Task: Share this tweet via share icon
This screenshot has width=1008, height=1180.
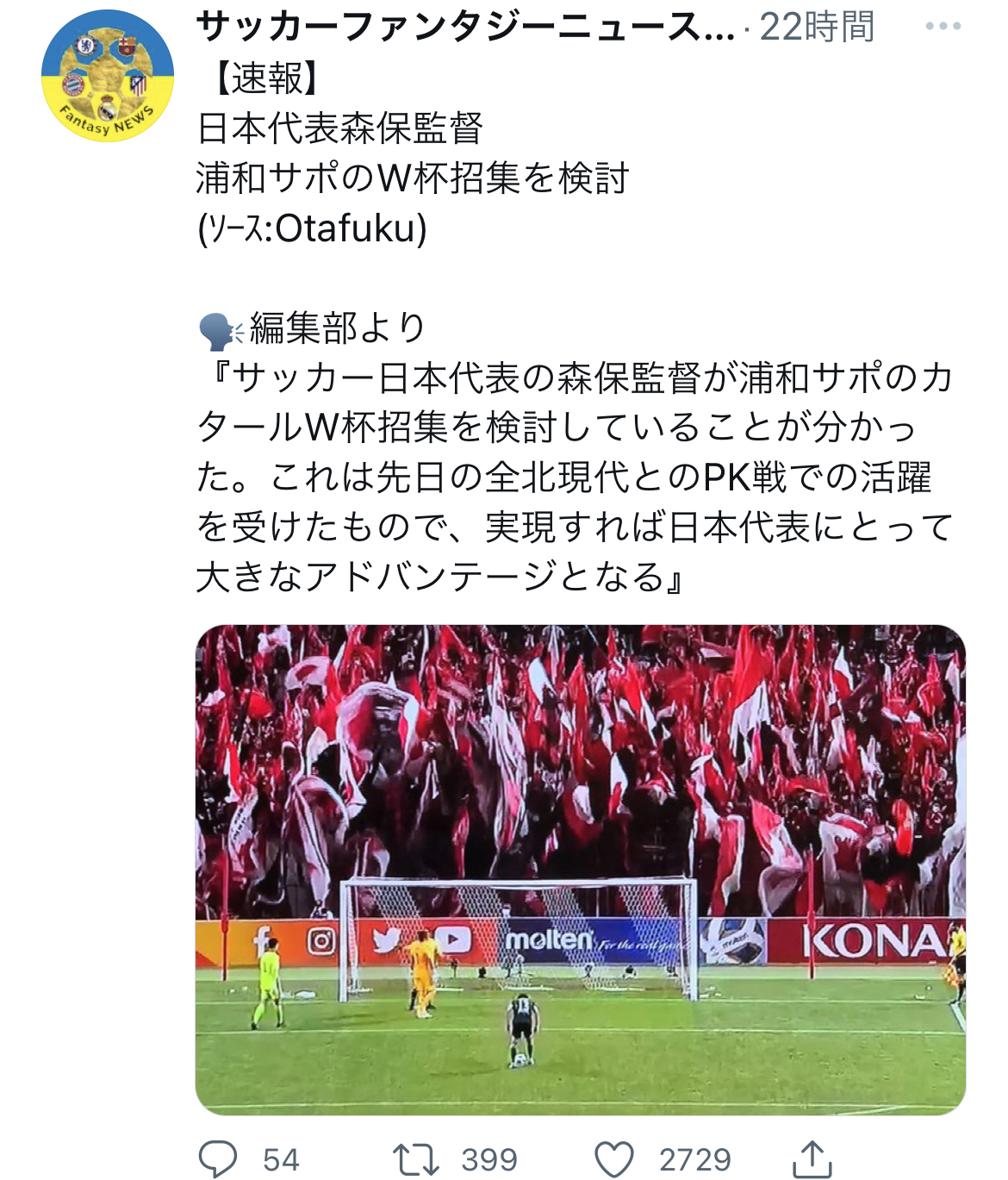Action: [811, 1158]
